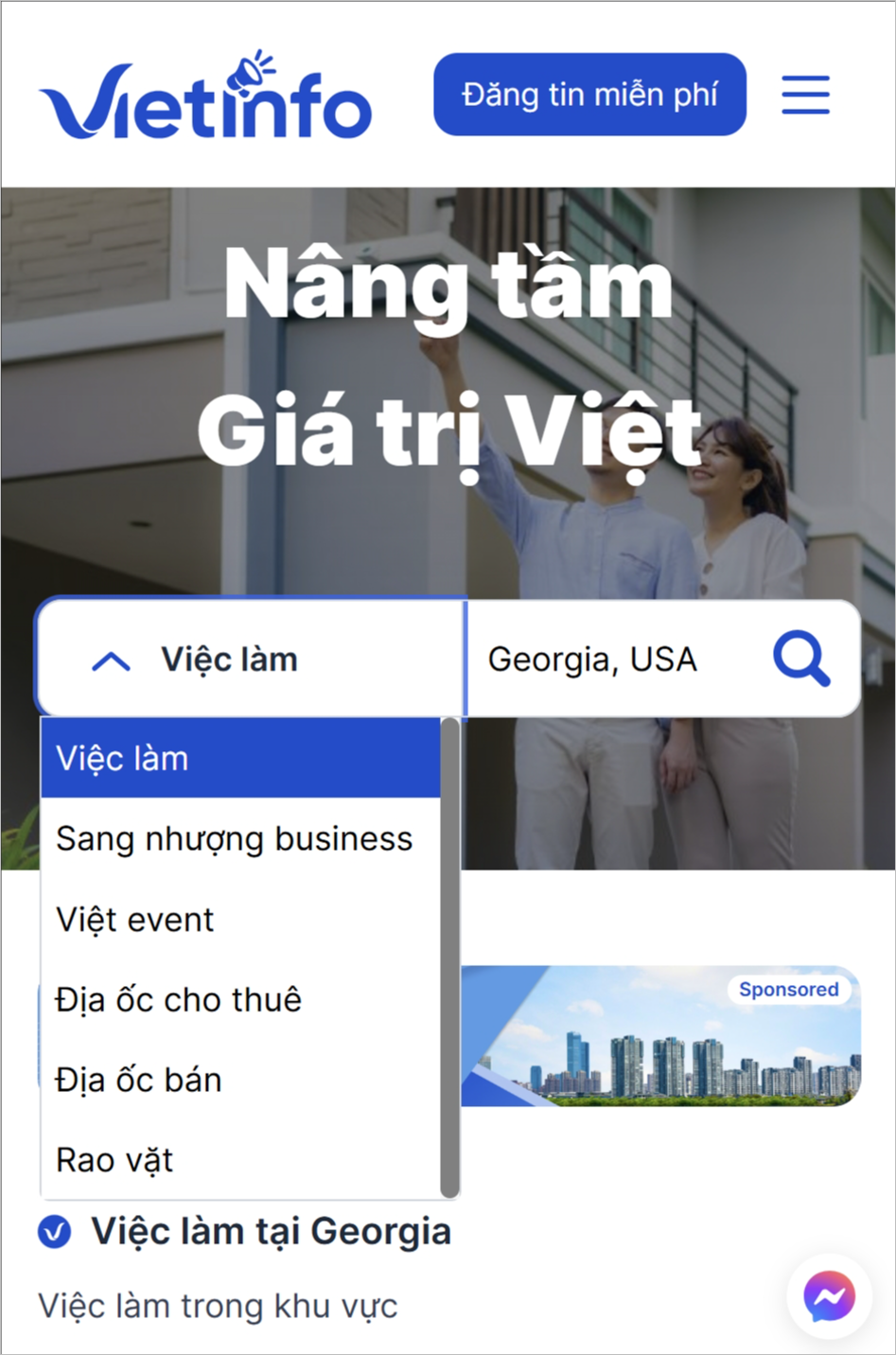Open the hamburger menu
The image size is (896, 1355).
click(x=805, y=95)
